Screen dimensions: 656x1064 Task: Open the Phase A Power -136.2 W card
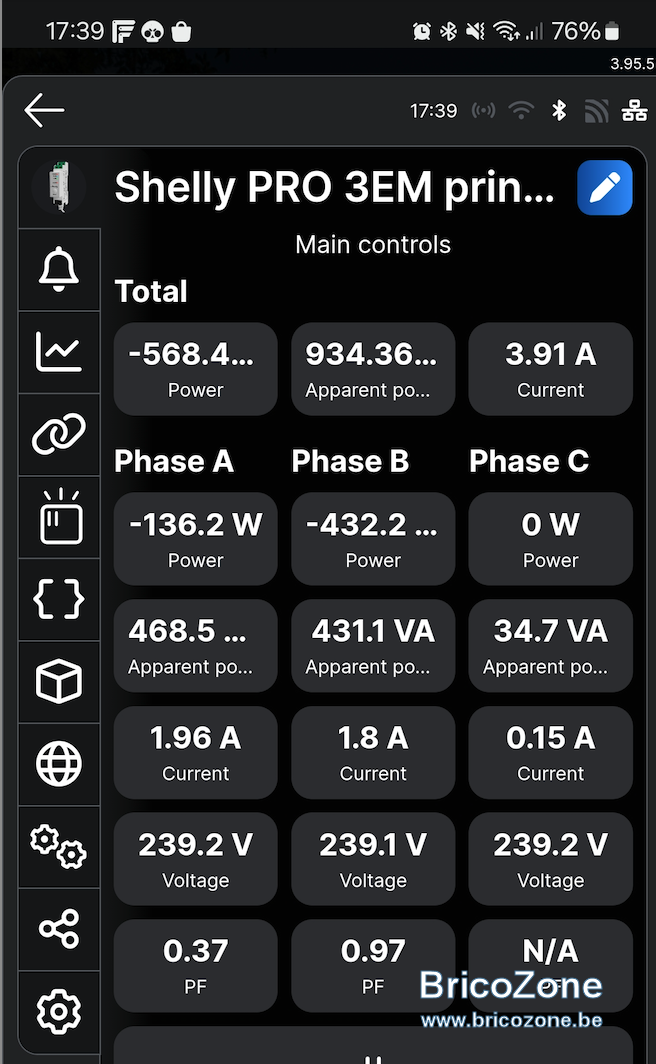tap(195, 539)
